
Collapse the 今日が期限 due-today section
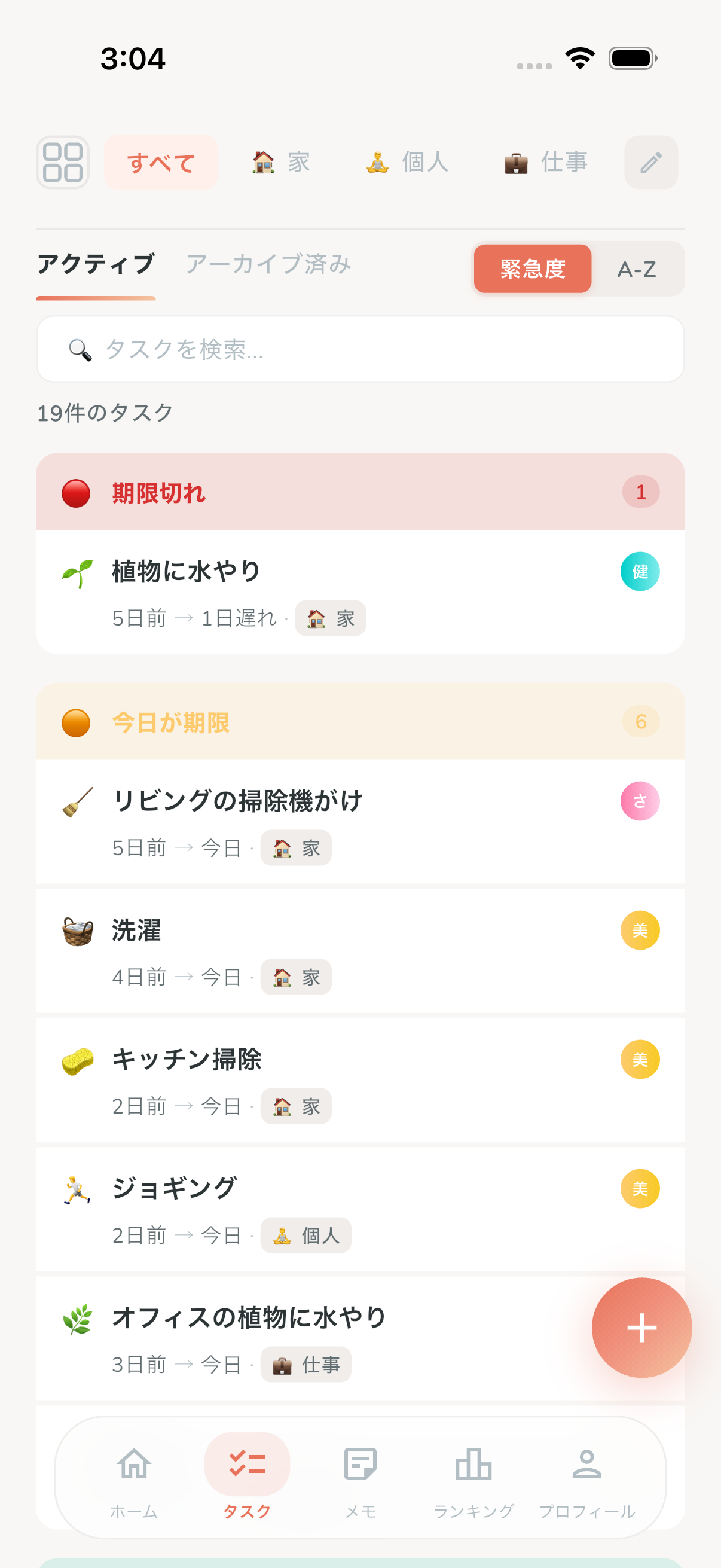[x=361, y=722]
